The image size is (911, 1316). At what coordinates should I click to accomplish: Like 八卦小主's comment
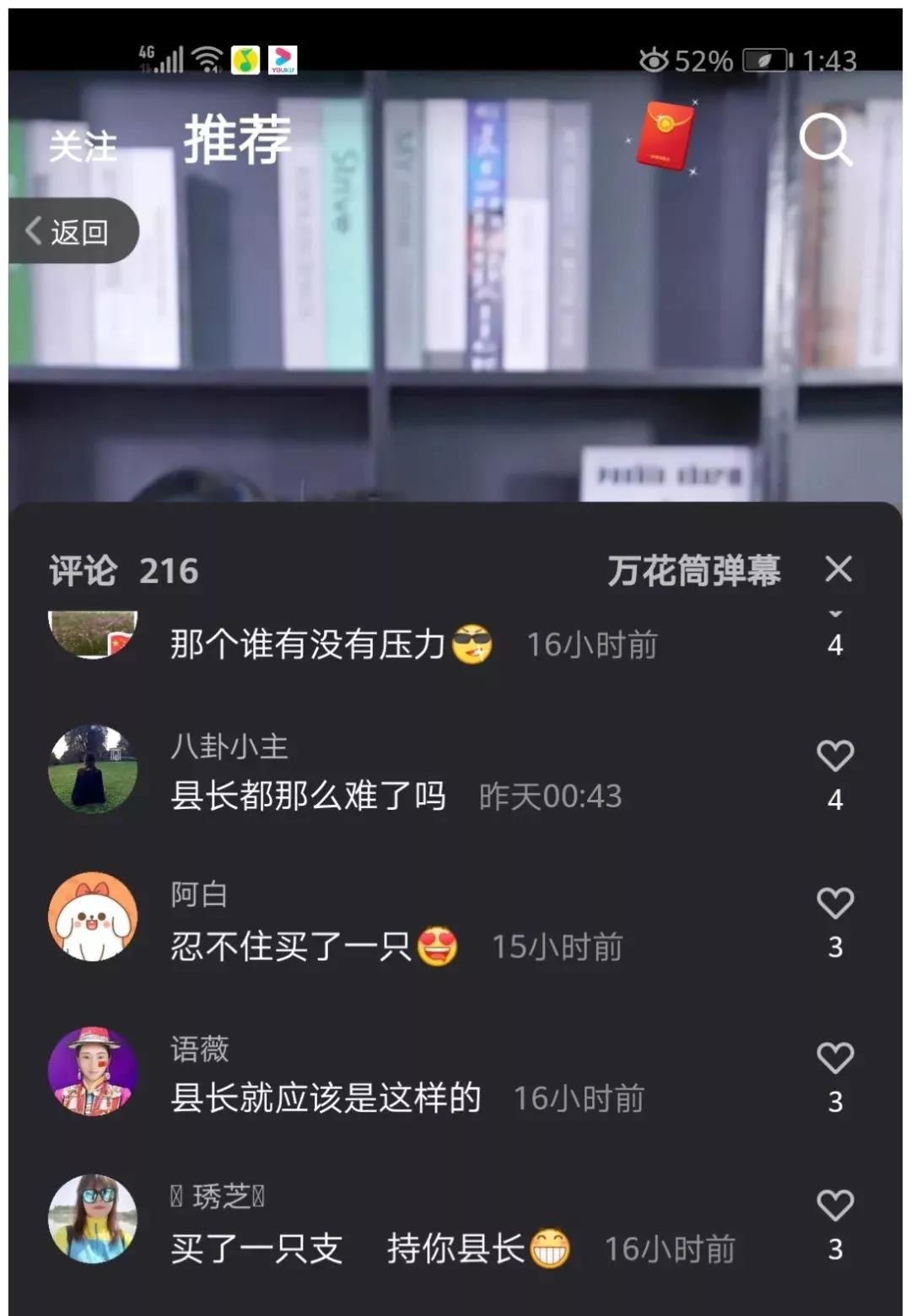click(835, 756)
